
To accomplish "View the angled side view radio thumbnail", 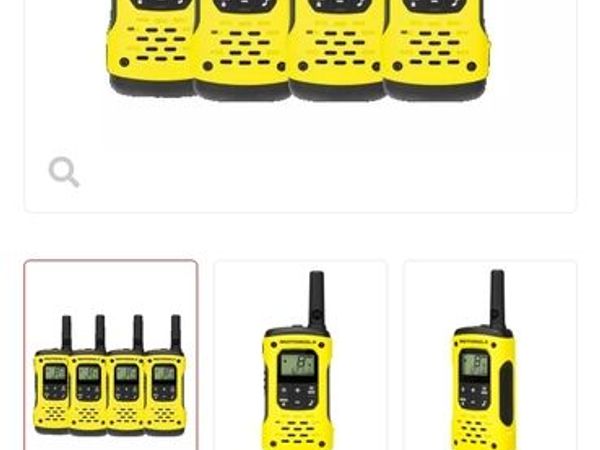I will click(490, 360).
